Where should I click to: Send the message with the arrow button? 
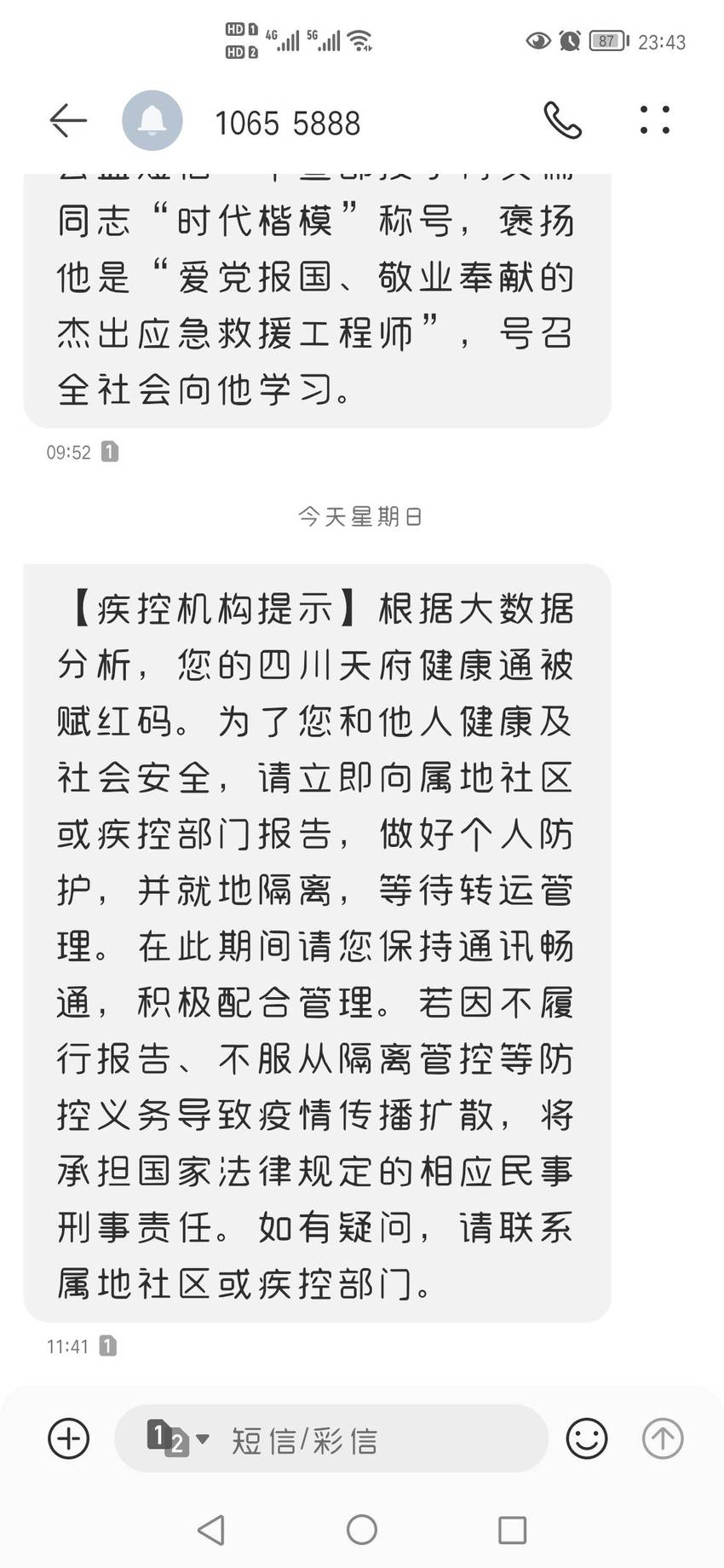[x=662, y=1439]
